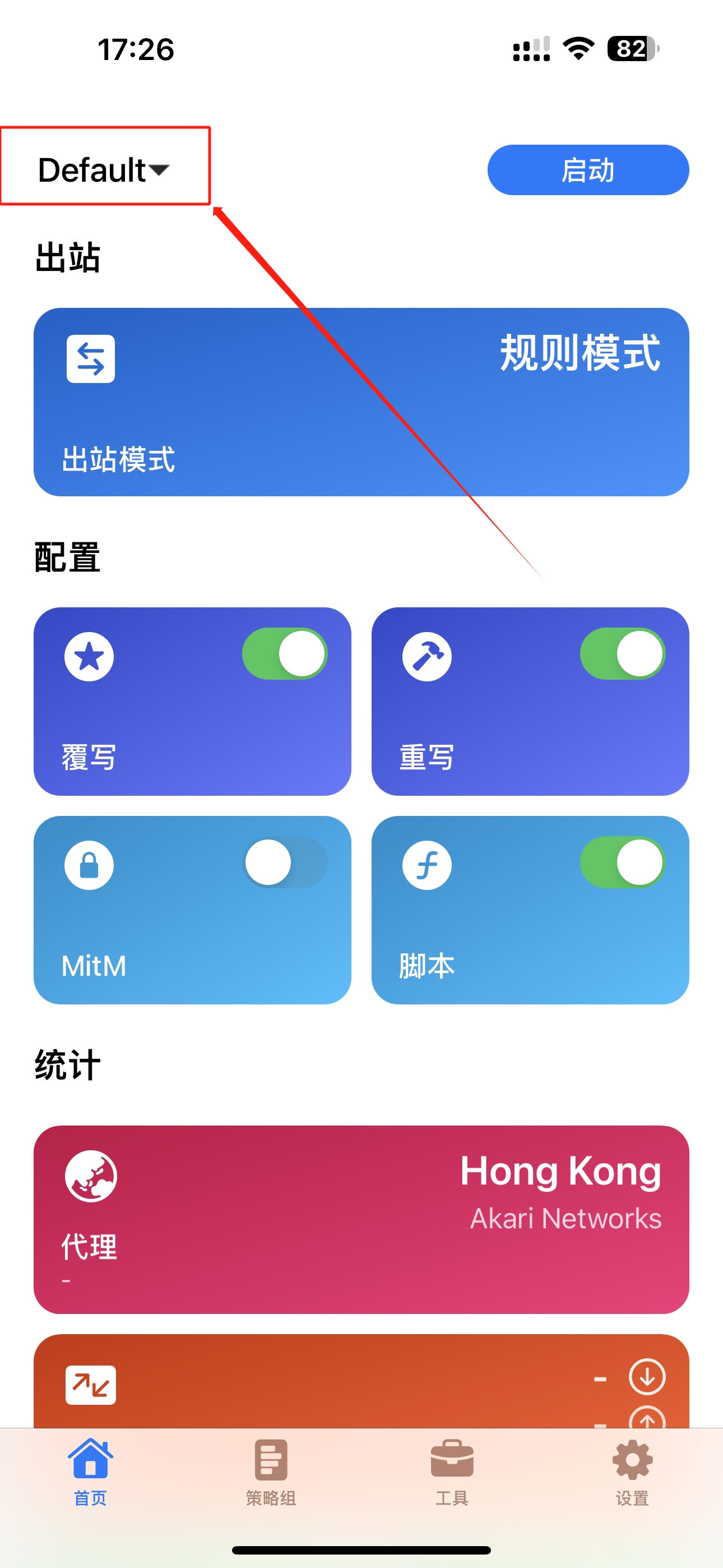Go to the 设置 settings tab
Image resolution: width=723 pixels, height=1568 pixels.
(632, 1470)
